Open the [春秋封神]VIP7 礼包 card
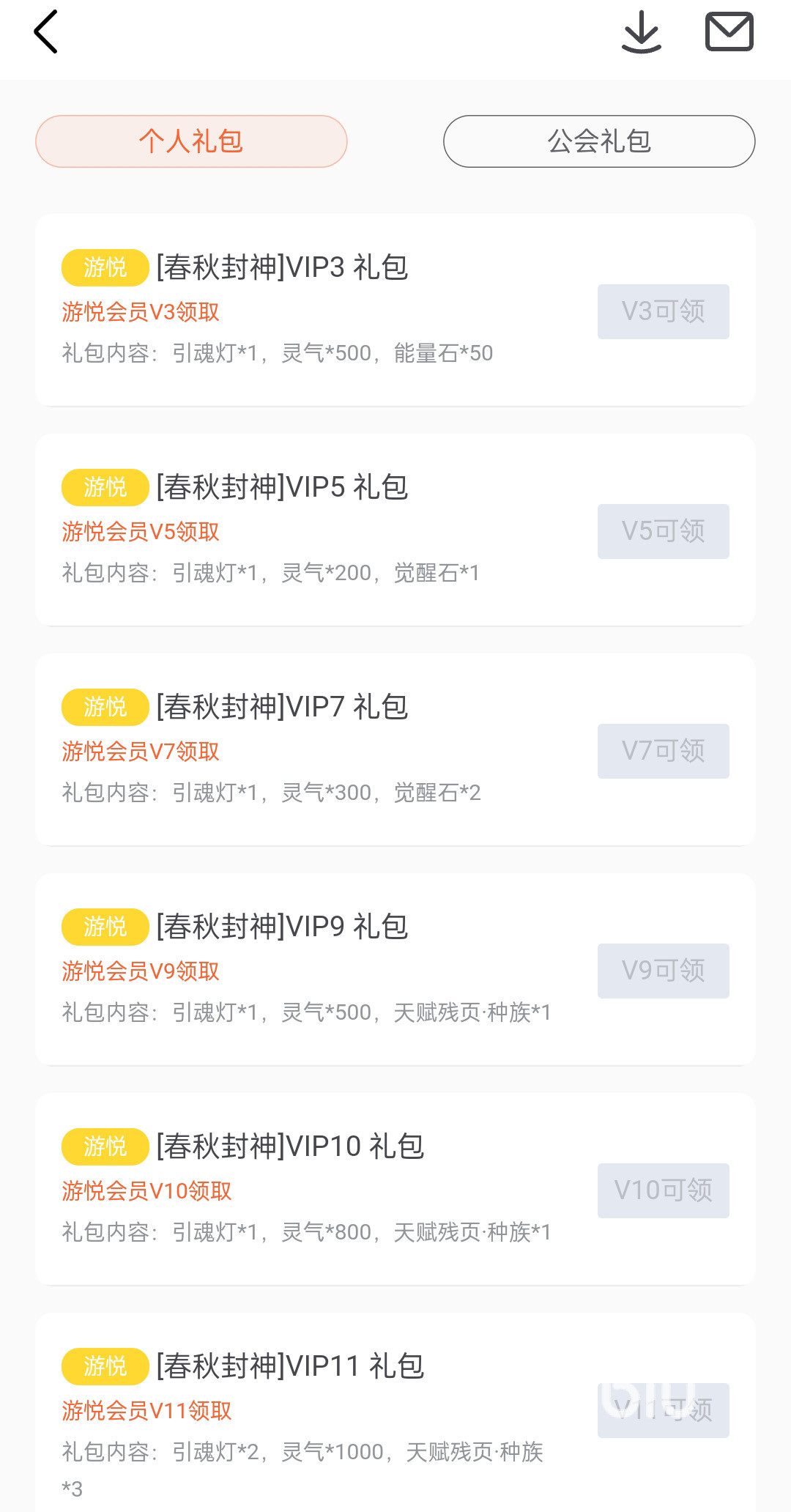This screenshot has width=791, height=1512. tap(282, 707)
